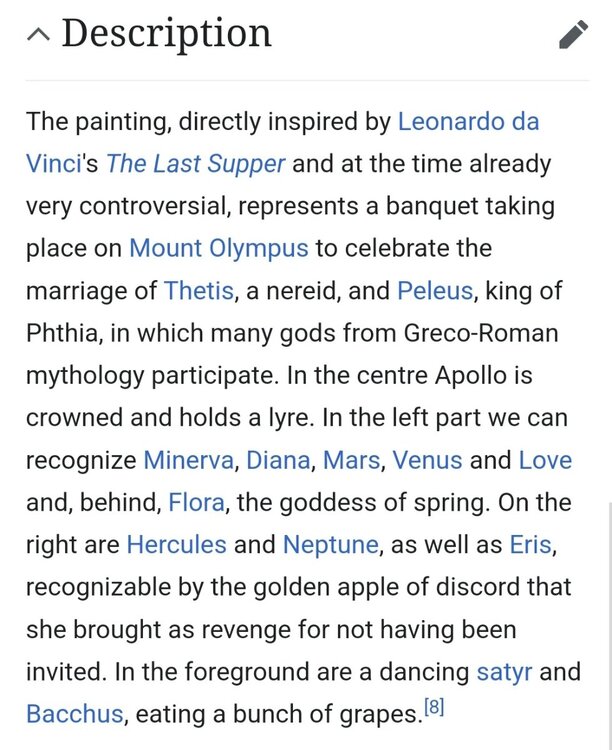The height and width of the screenshot is (750, 612).
Task: Edit the Description section with pencil icon
Action: click(x=573, y=36)
